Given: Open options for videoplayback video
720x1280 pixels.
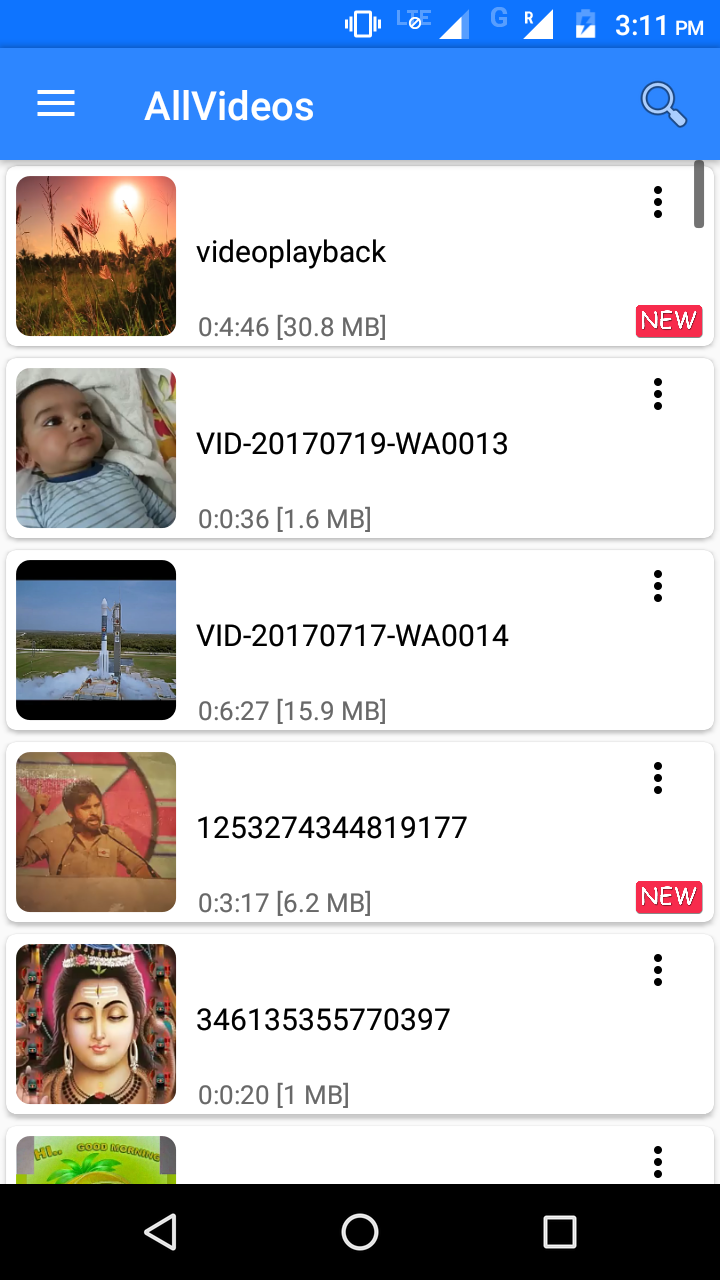Looking at the screenshot, I should 657,202.
